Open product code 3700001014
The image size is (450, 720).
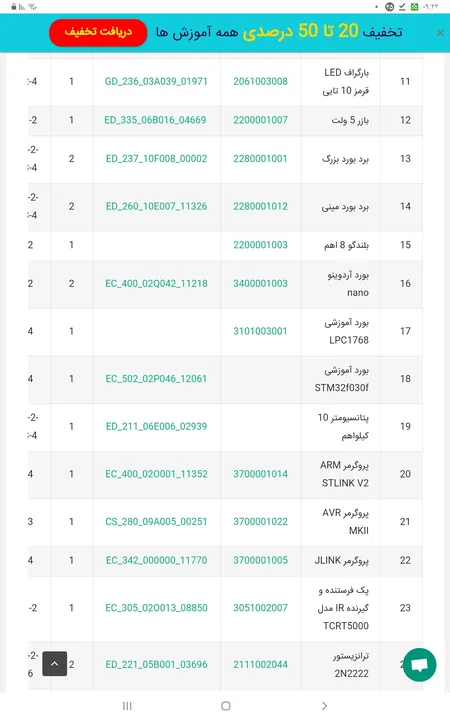pyautogui.click(x=260, y=474)
